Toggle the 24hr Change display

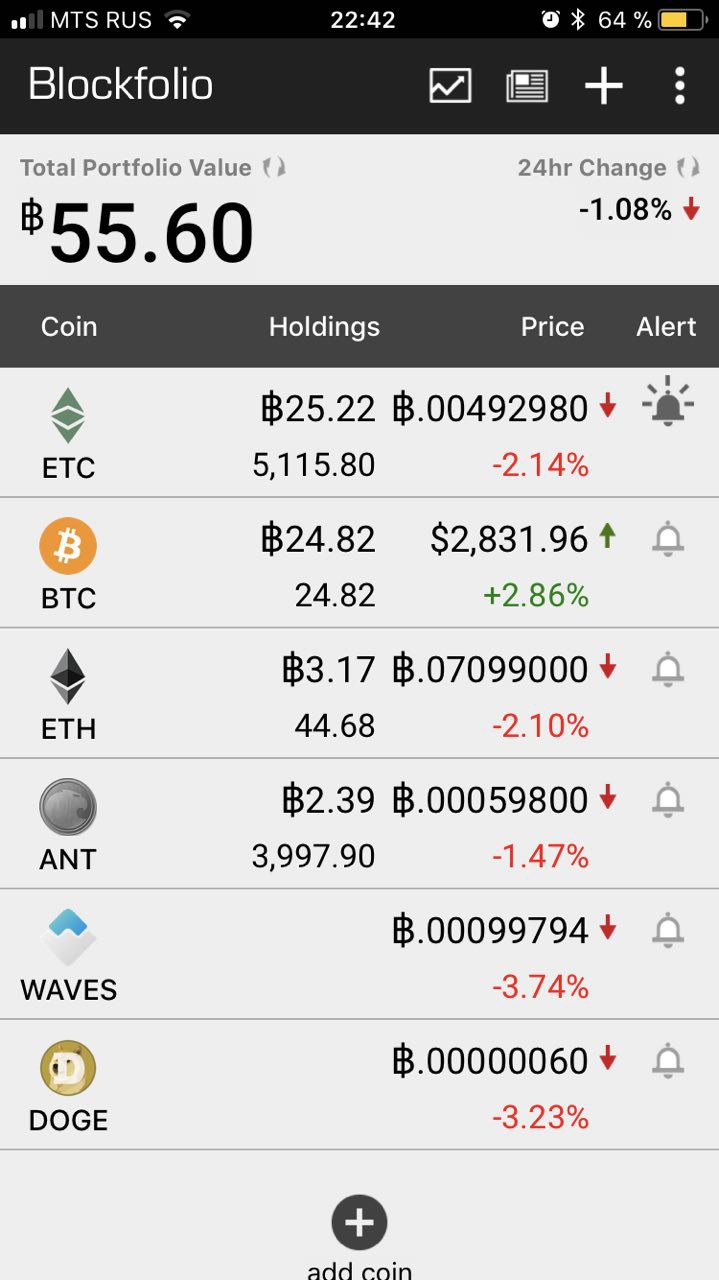[x=688, y=168]
